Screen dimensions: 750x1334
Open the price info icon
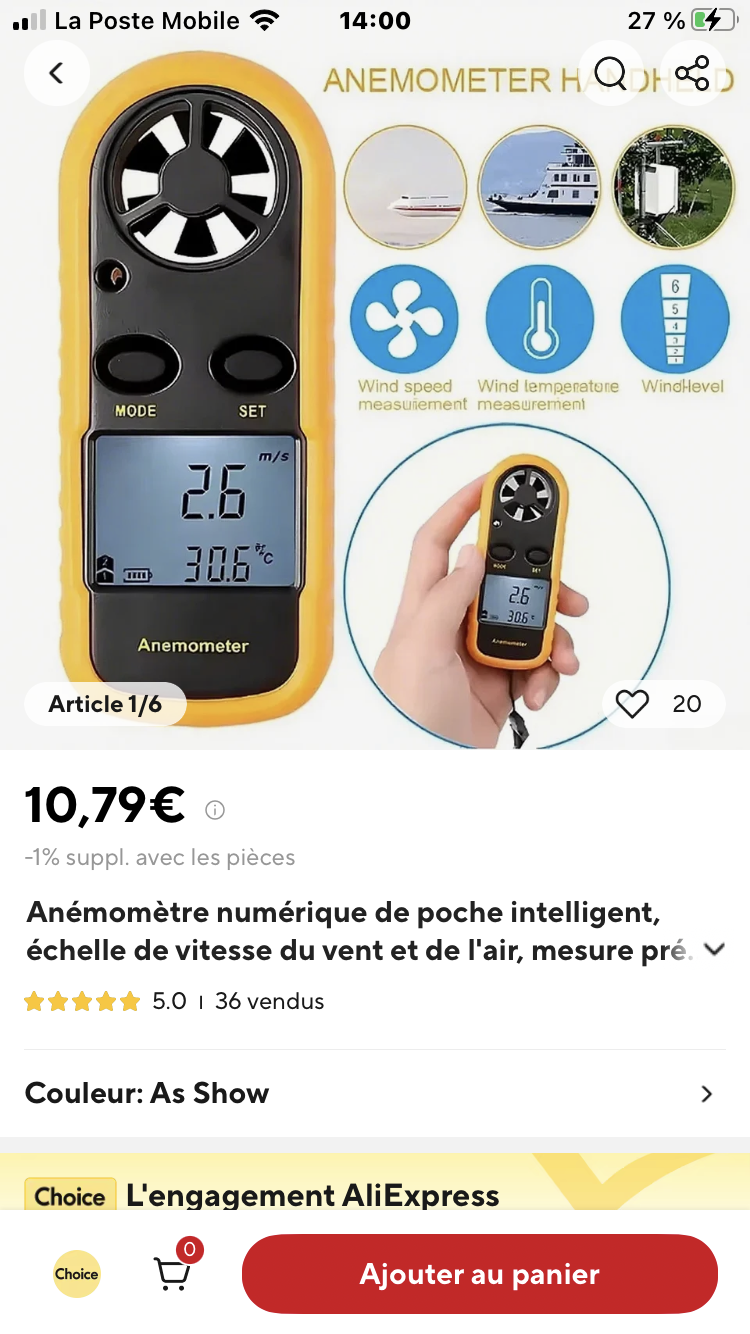point(215,810)
